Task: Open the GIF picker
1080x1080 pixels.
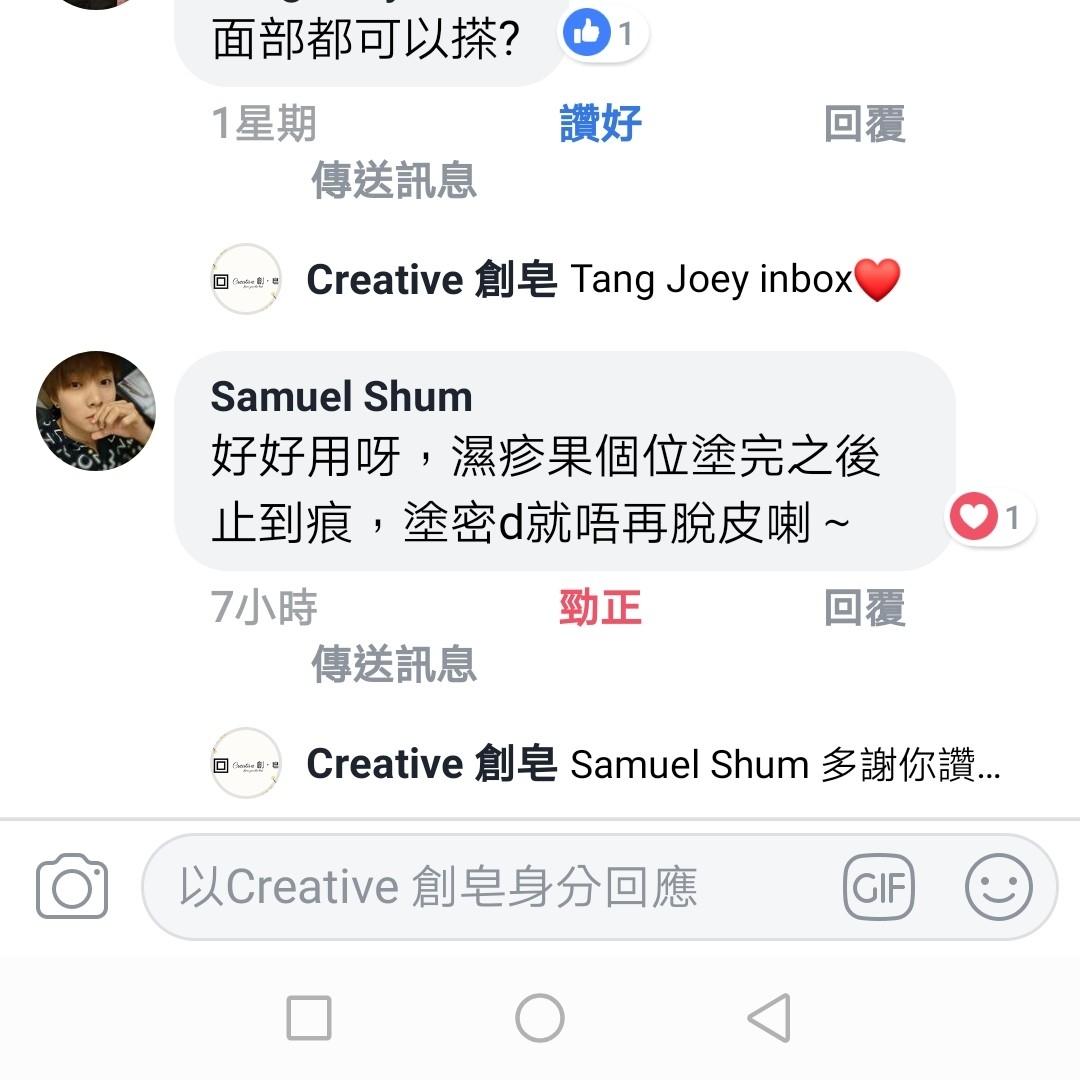Action: pos(878,887)
